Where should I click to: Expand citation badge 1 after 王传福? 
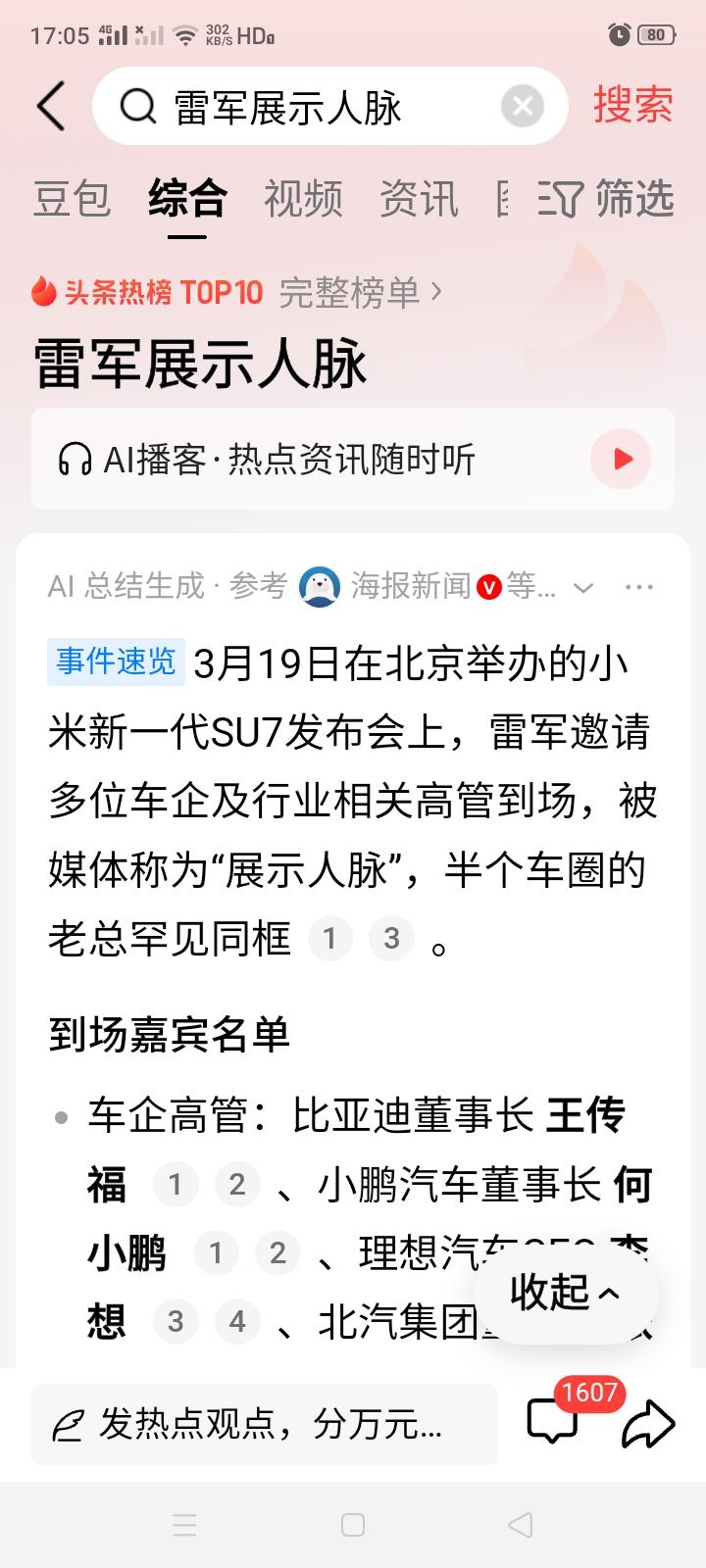pos(176,1184)
